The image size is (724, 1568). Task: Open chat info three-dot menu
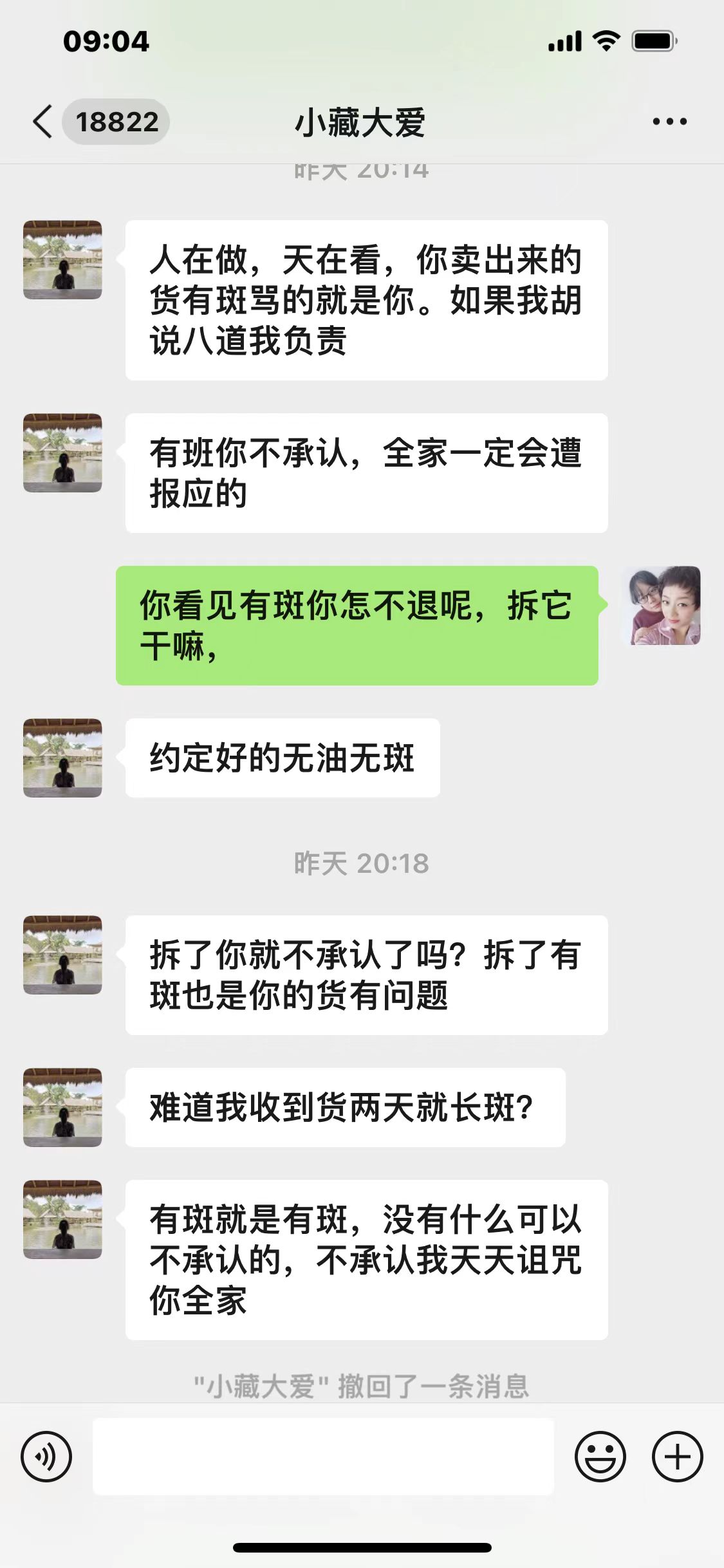(x=669, y=122)
